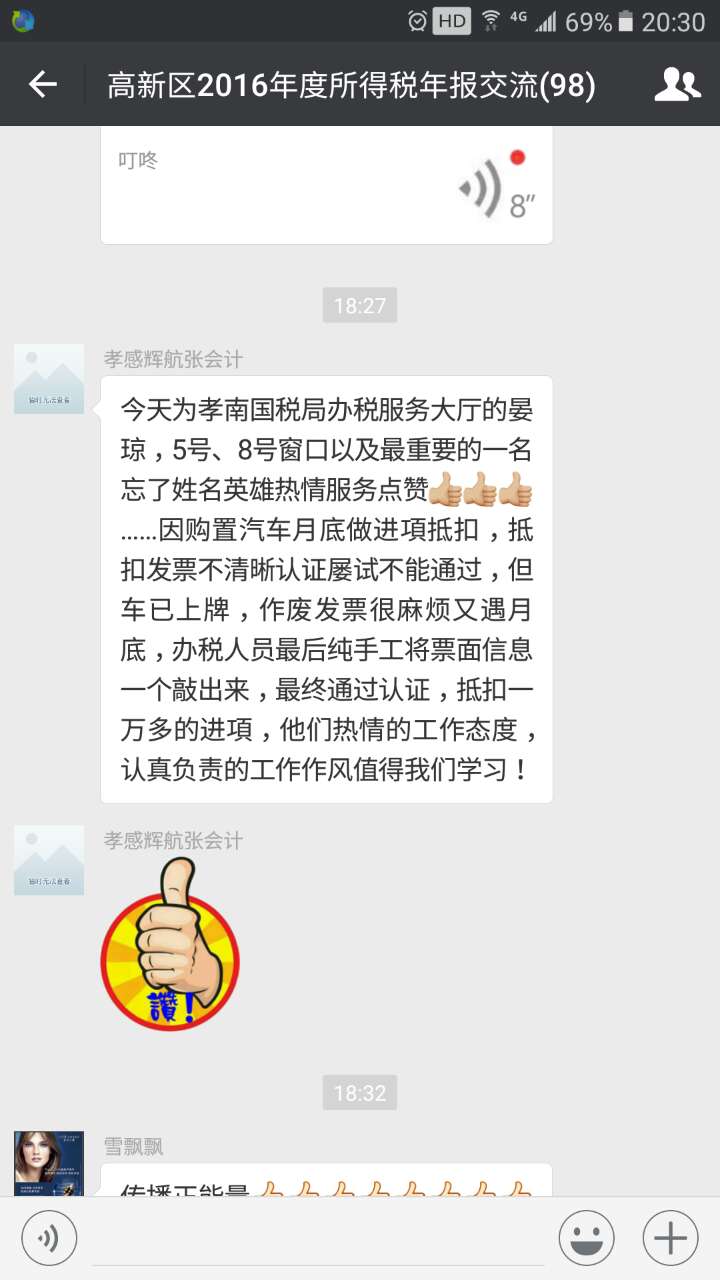Open the emoji picker
720x1280 pixels.
tap(587, 1239)
